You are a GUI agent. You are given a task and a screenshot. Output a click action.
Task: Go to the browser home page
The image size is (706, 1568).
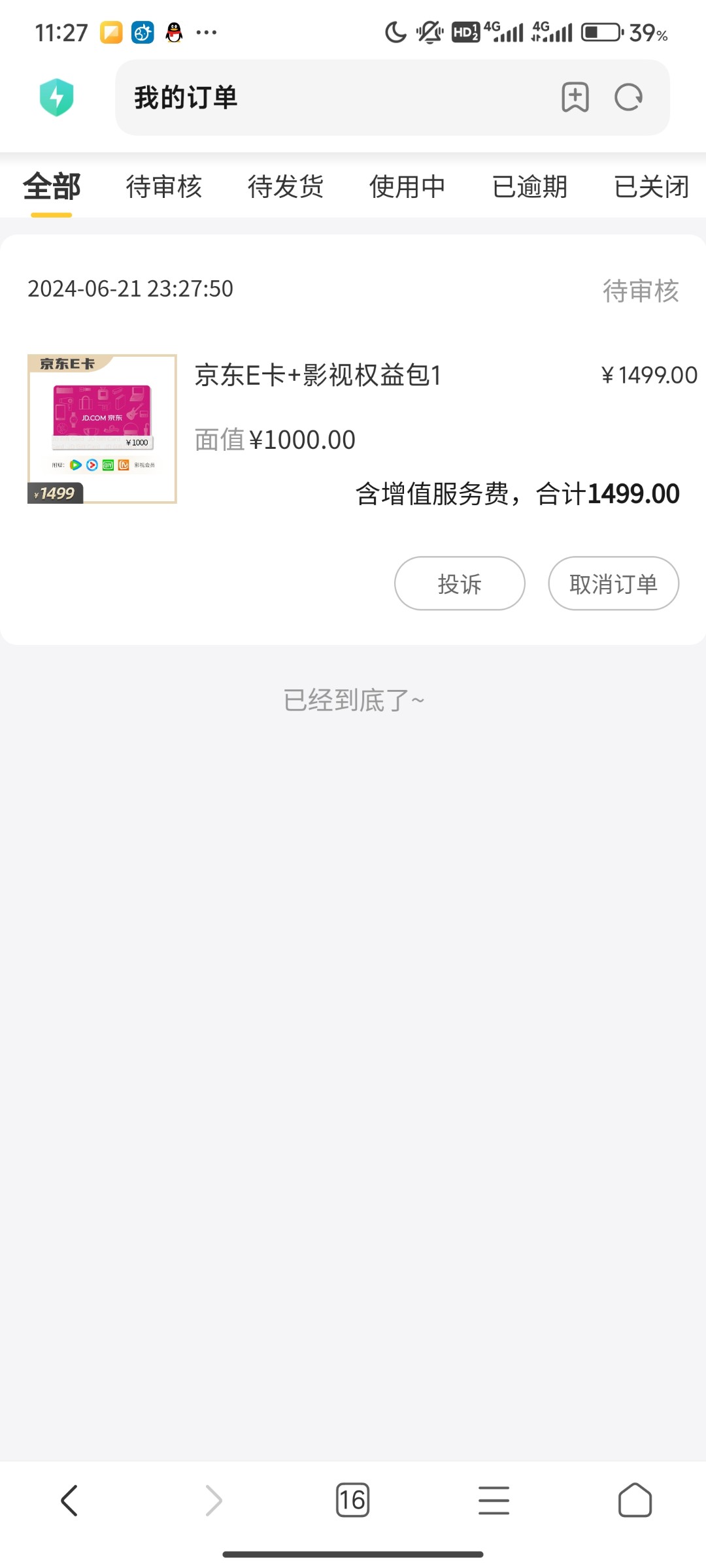click(x=635, y=1500)
